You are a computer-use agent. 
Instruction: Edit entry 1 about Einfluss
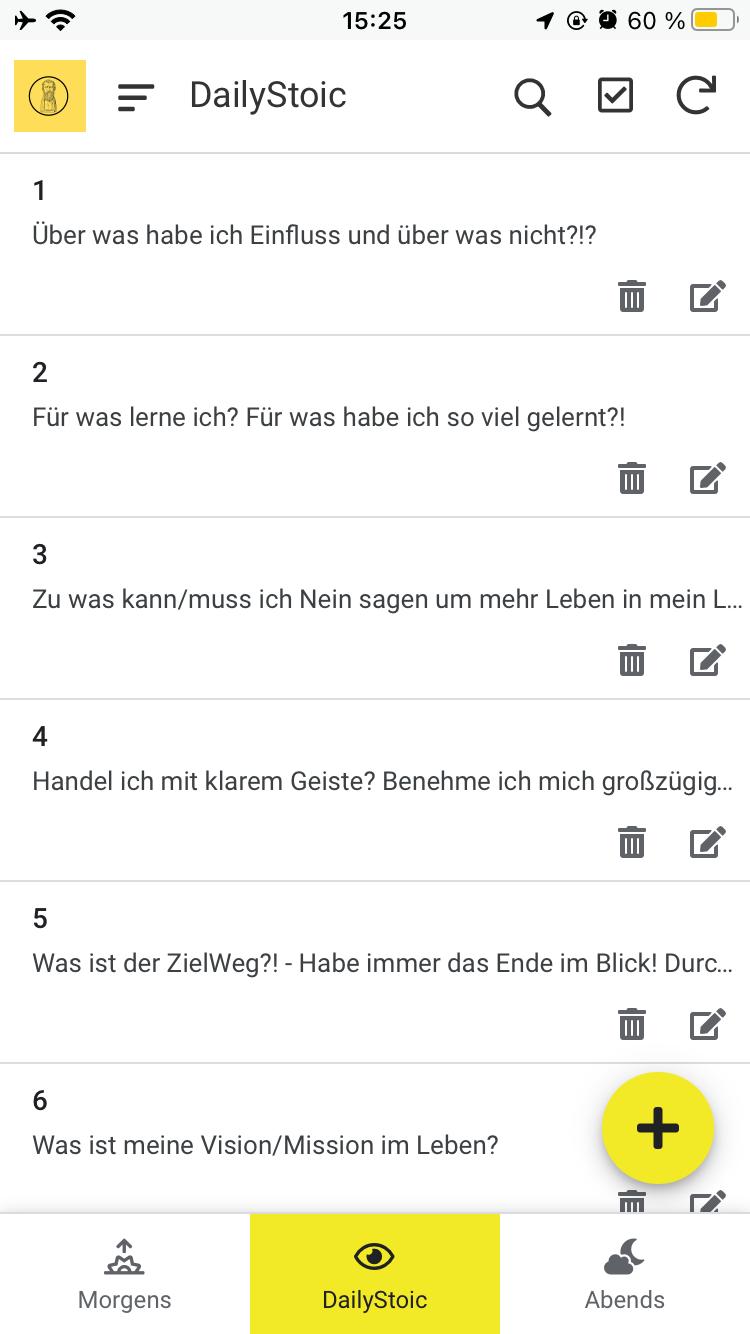point(707,297)
